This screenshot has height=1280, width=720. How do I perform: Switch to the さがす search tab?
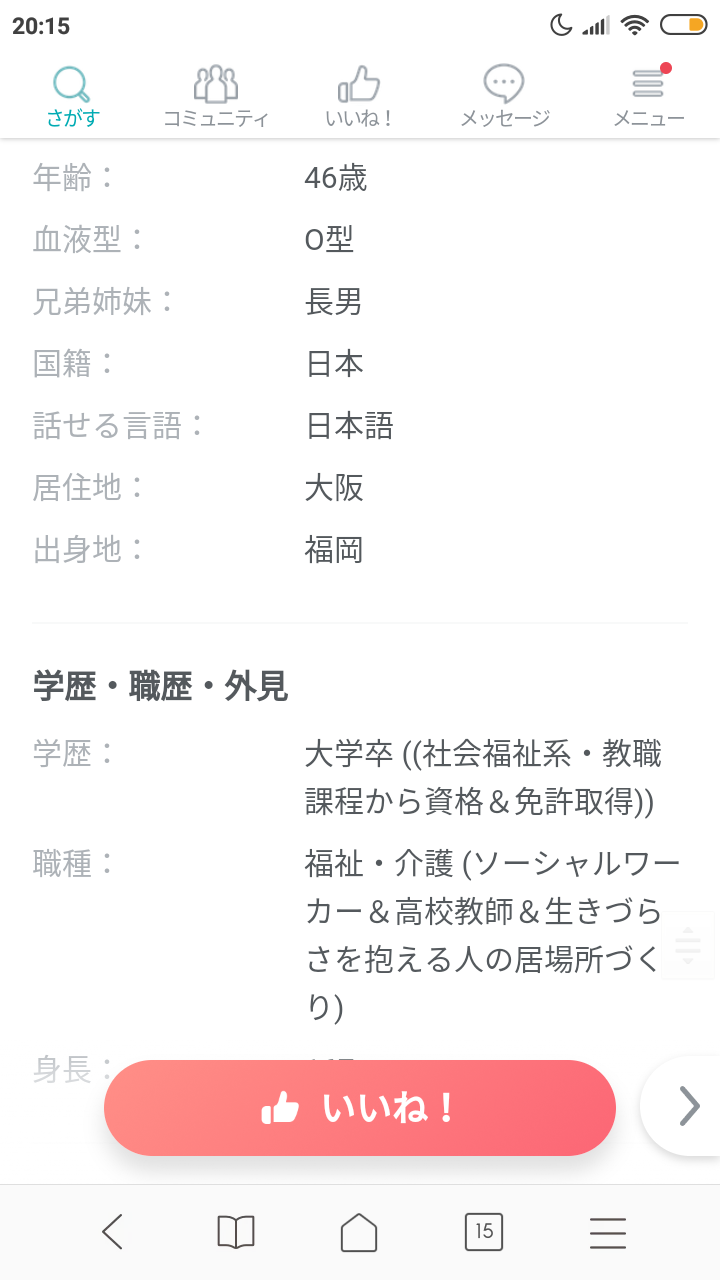[x=72, y=97]
